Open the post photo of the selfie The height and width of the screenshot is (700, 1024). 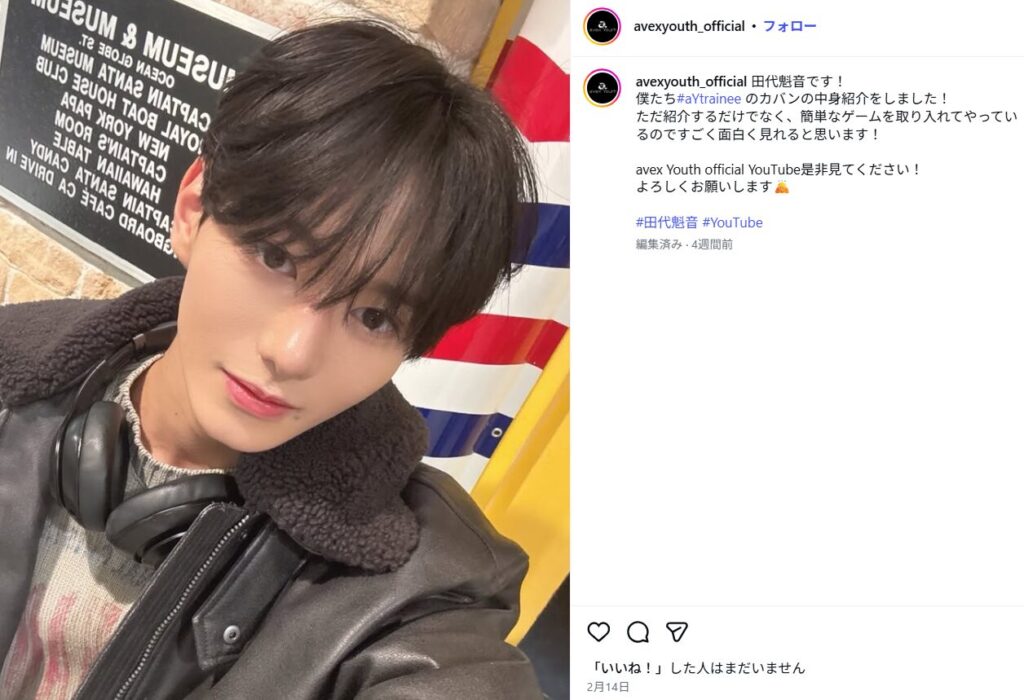pos(285,350)
